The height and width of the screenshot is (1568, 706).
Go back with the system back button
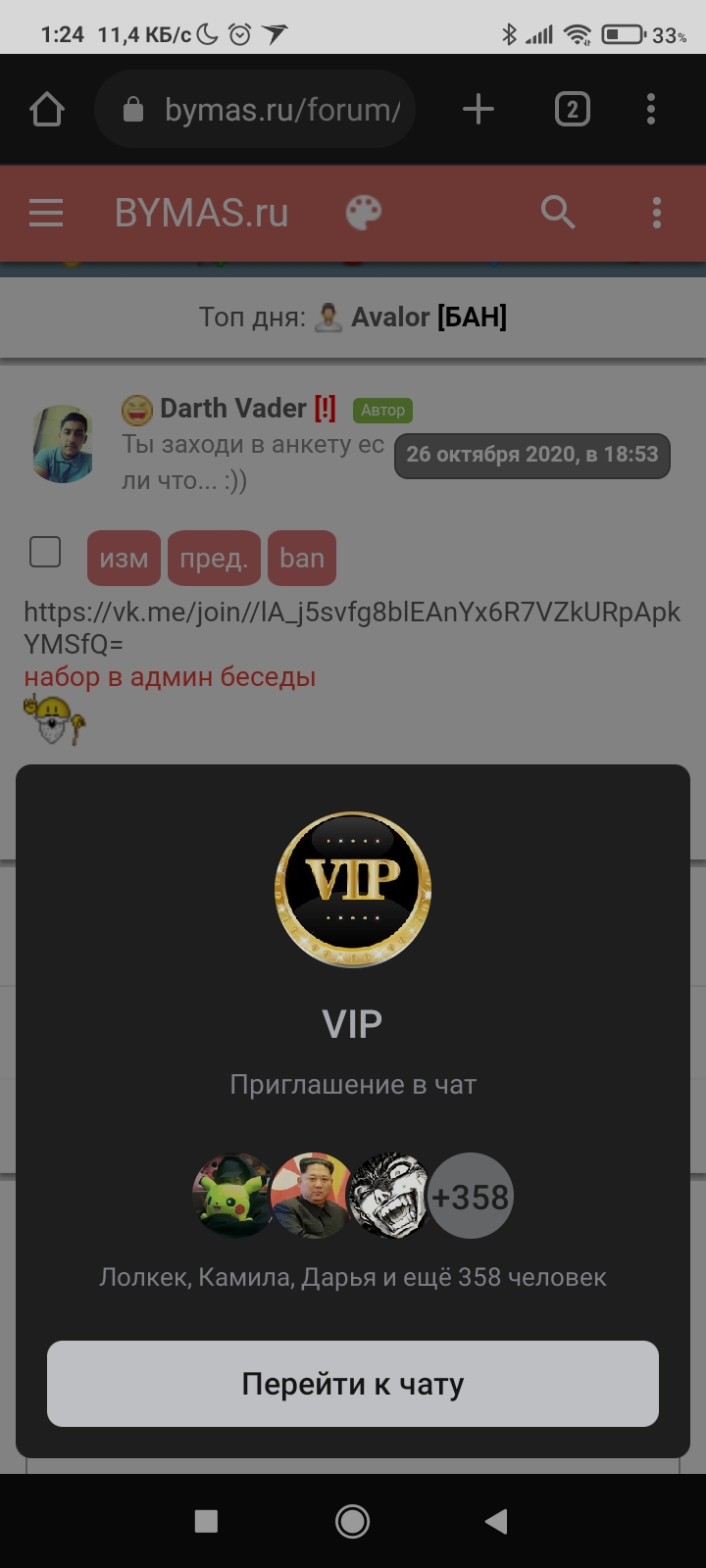click(496, 1521)
